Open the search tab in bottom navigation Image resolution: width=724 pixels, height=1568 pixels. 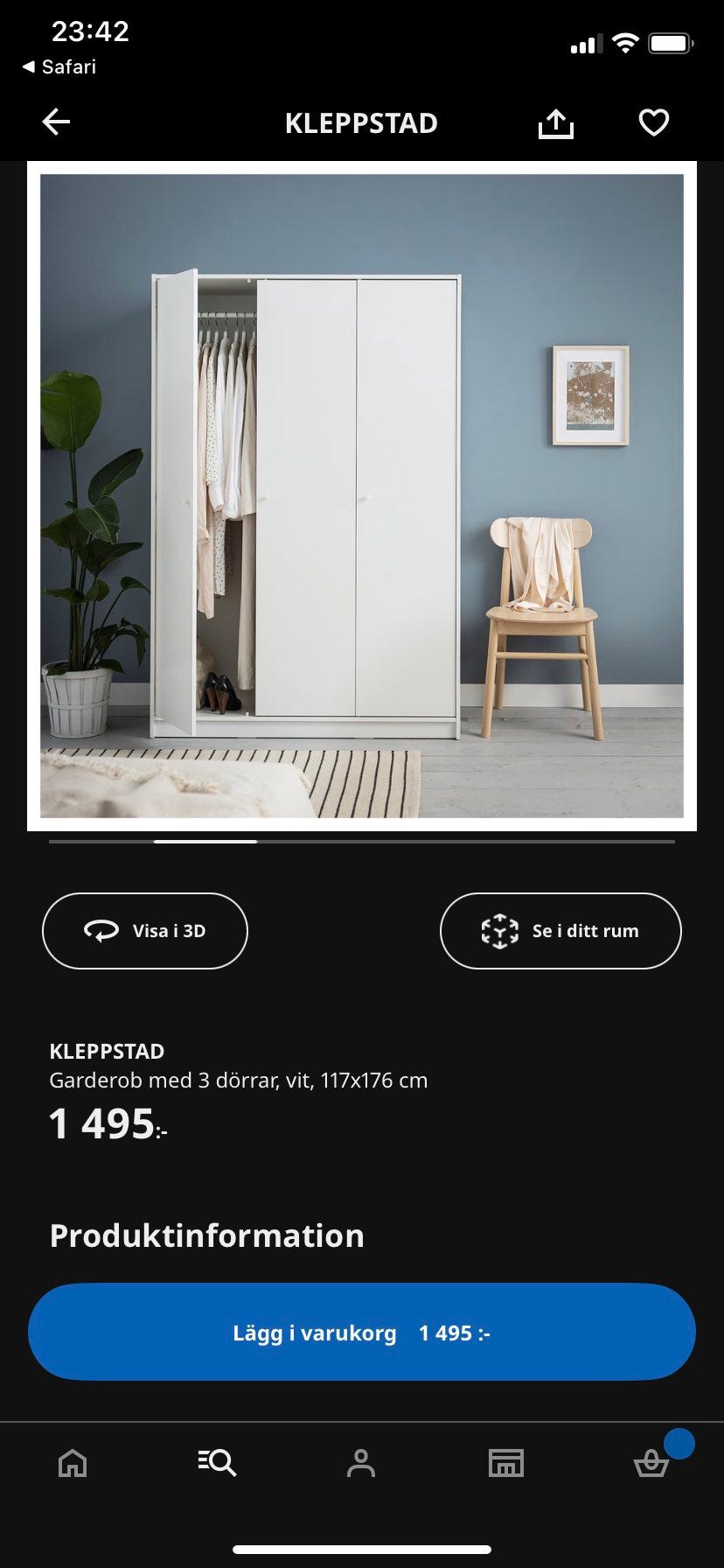[x=217, y=1463]
